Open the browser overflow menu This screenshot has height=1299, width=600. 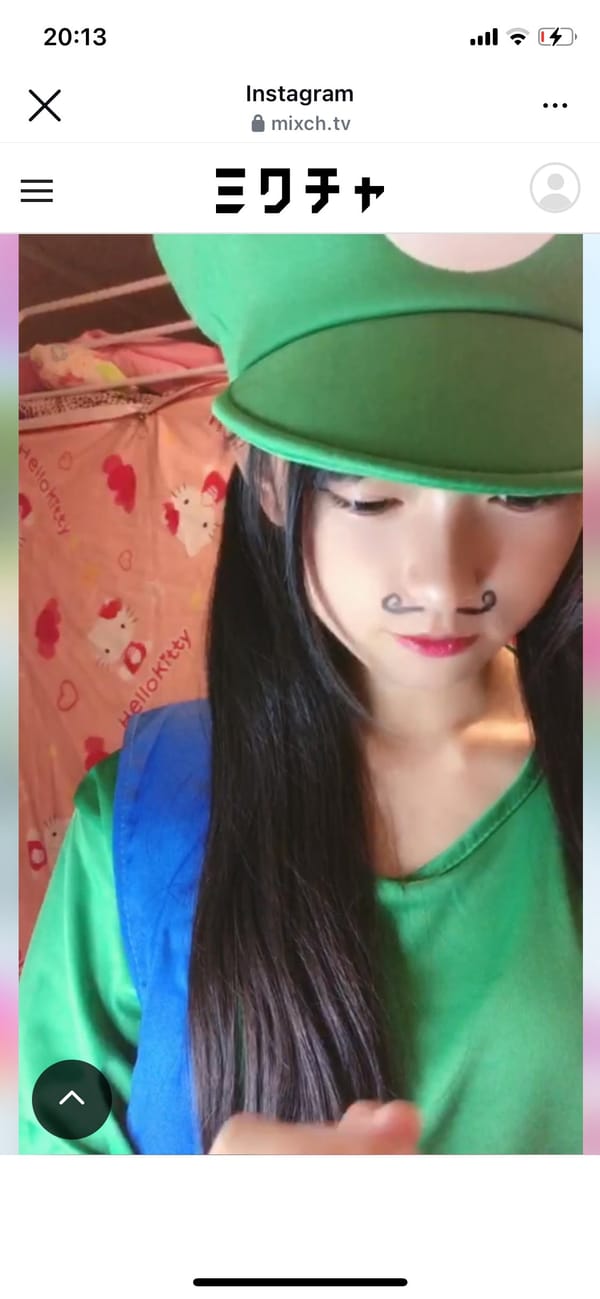(554, 105)
